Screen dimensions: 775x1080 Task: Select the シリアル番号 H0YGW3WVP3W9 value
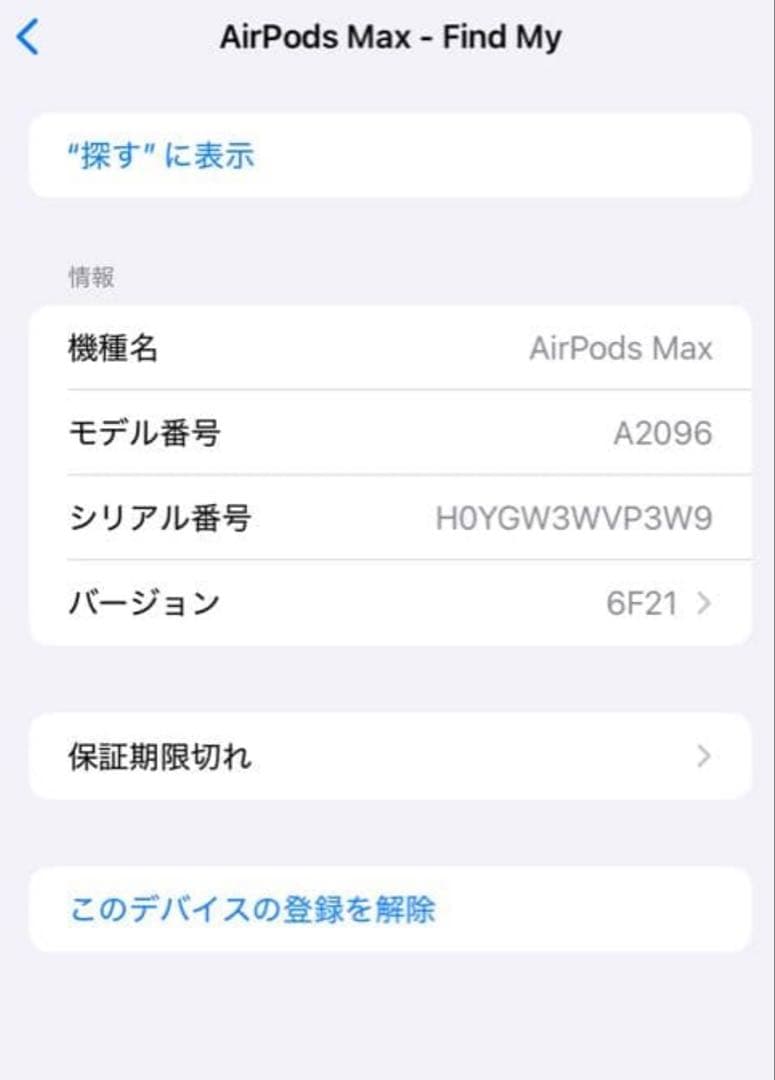(x=575, y=519)
